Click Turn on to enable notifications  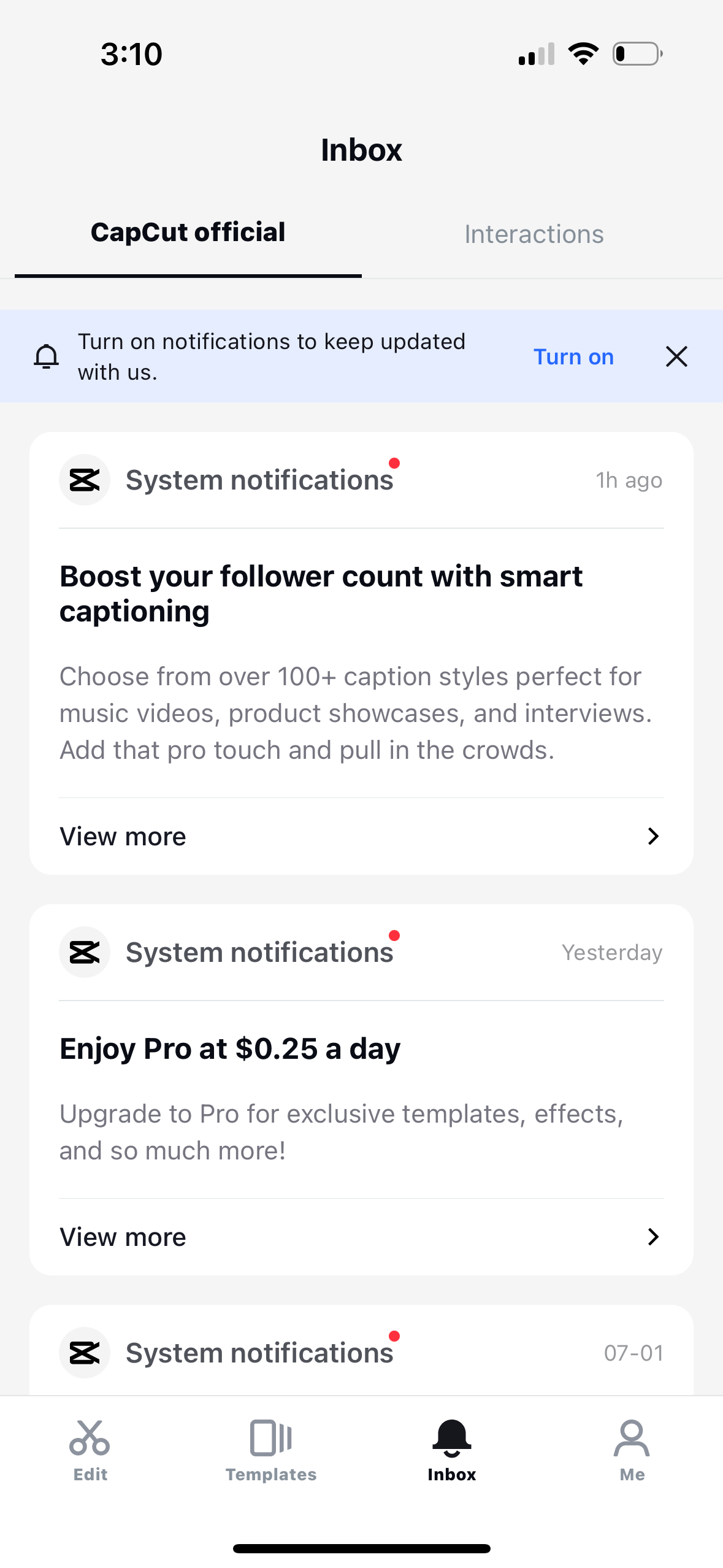click(573, 356)
